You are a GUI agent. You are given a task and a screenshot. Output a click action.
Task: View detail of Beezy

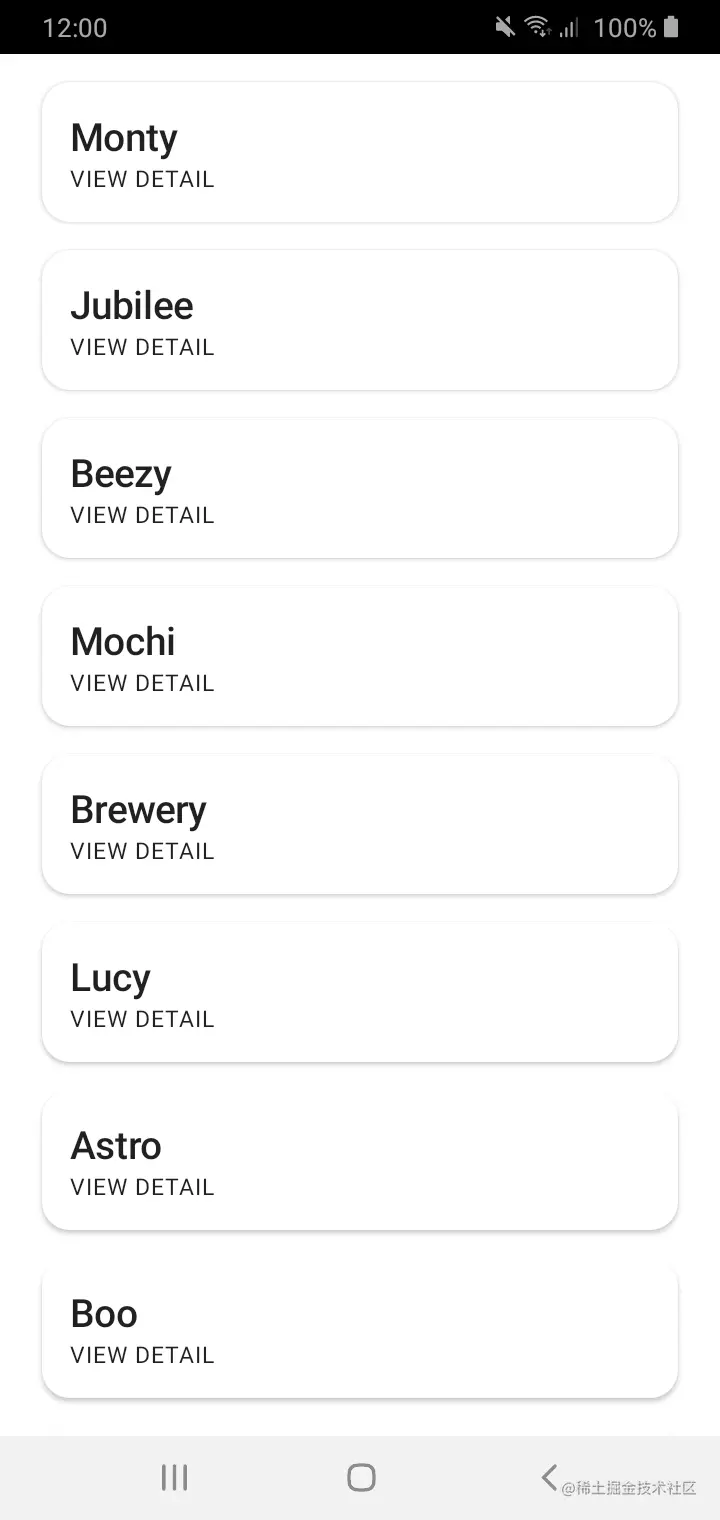tap(142, 516)
